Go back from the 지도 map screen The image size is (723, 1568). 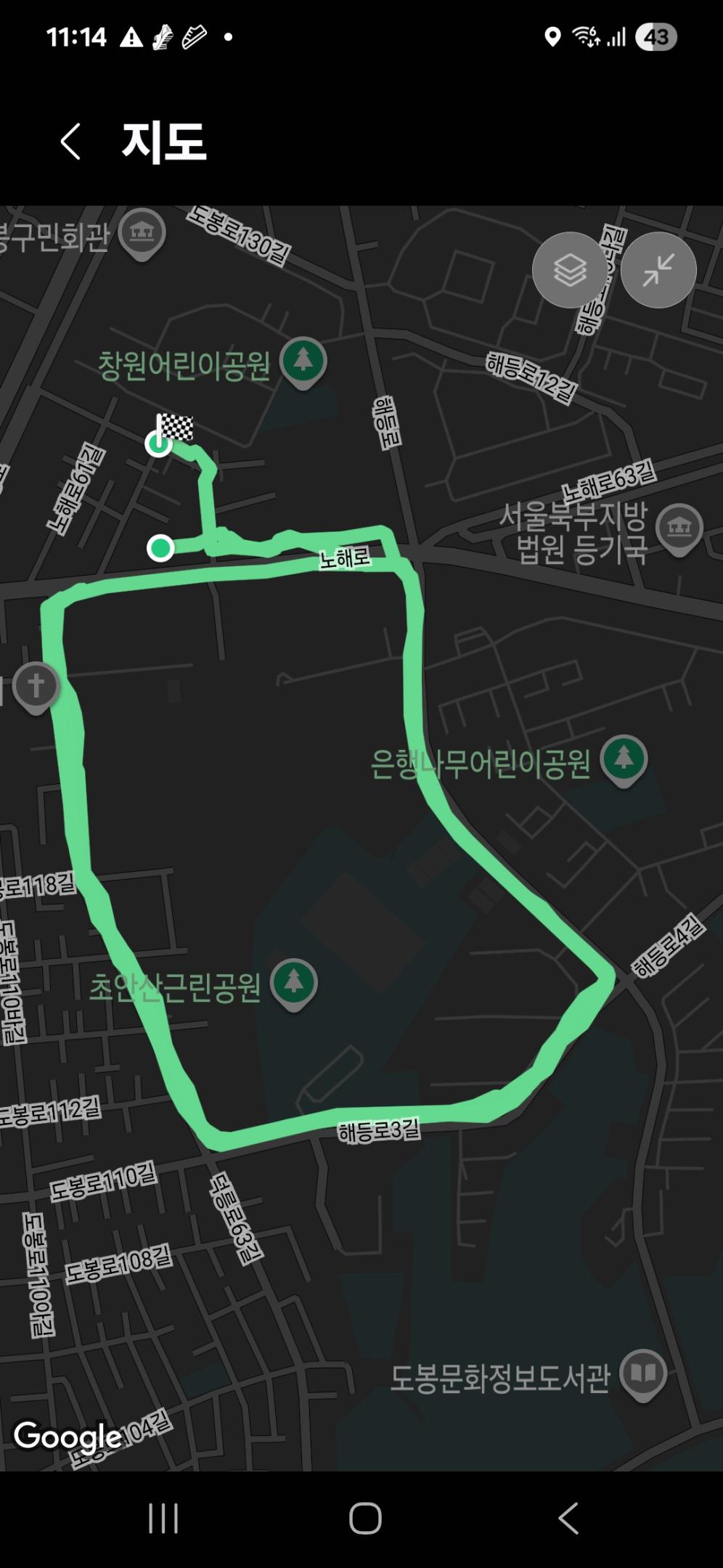click(x=70, y=141)
